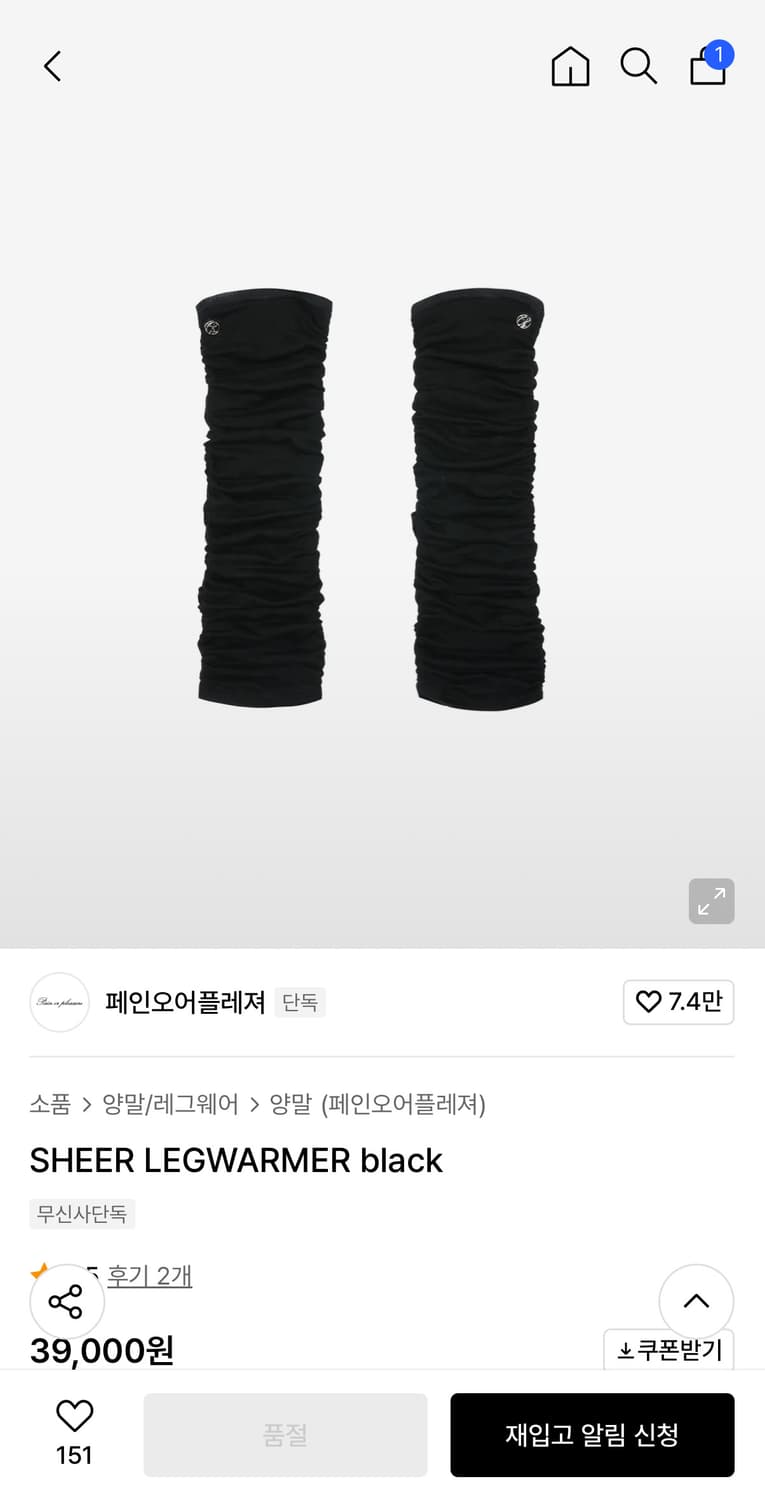Screen dimensions: 765x1500
Task: Tap the SHEER LEGWARMER black product title
Action: [237, 1160]
